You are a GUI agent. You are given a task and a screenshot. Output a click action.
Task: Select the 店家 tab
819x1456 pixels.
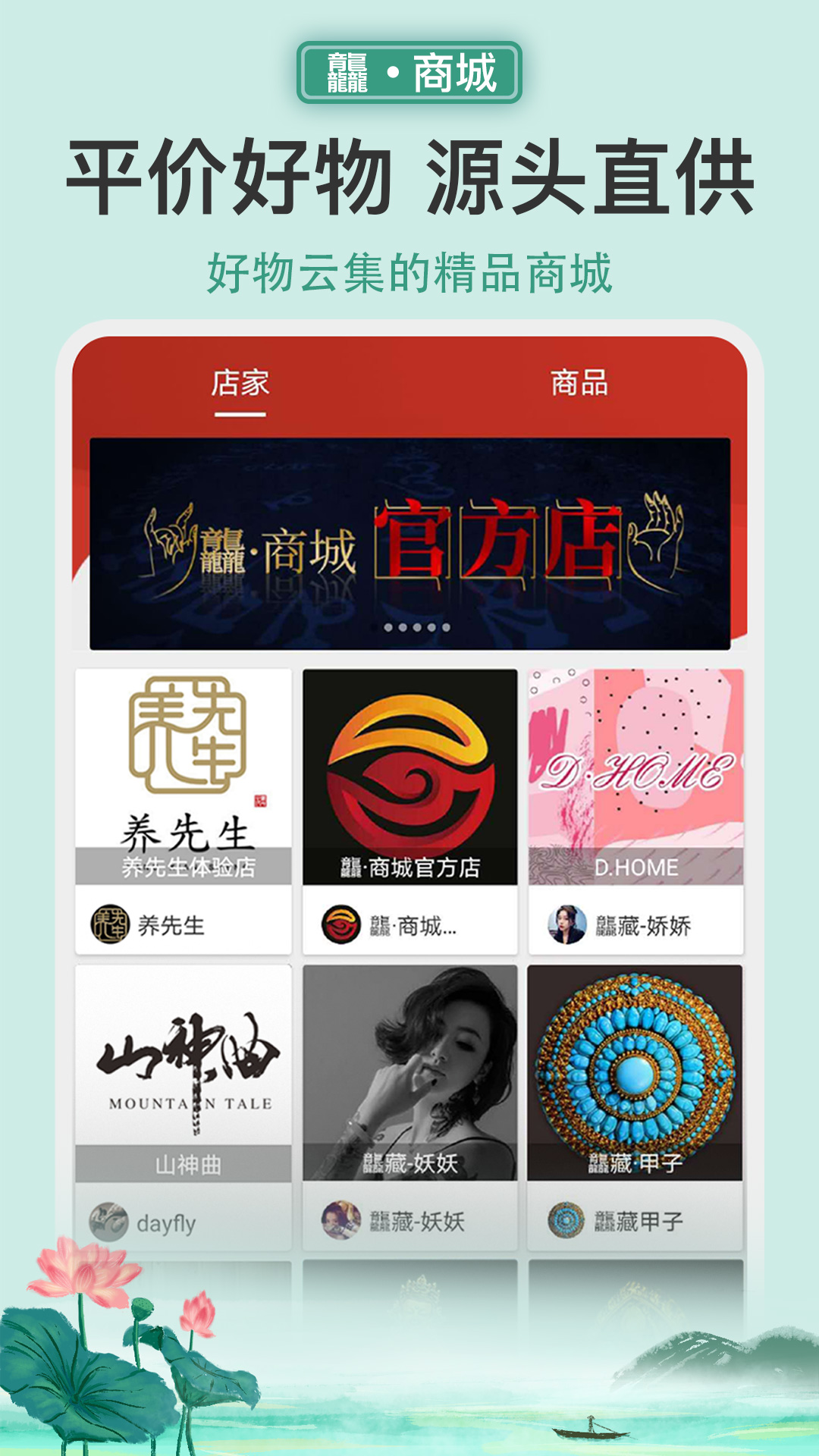point(237,383)
